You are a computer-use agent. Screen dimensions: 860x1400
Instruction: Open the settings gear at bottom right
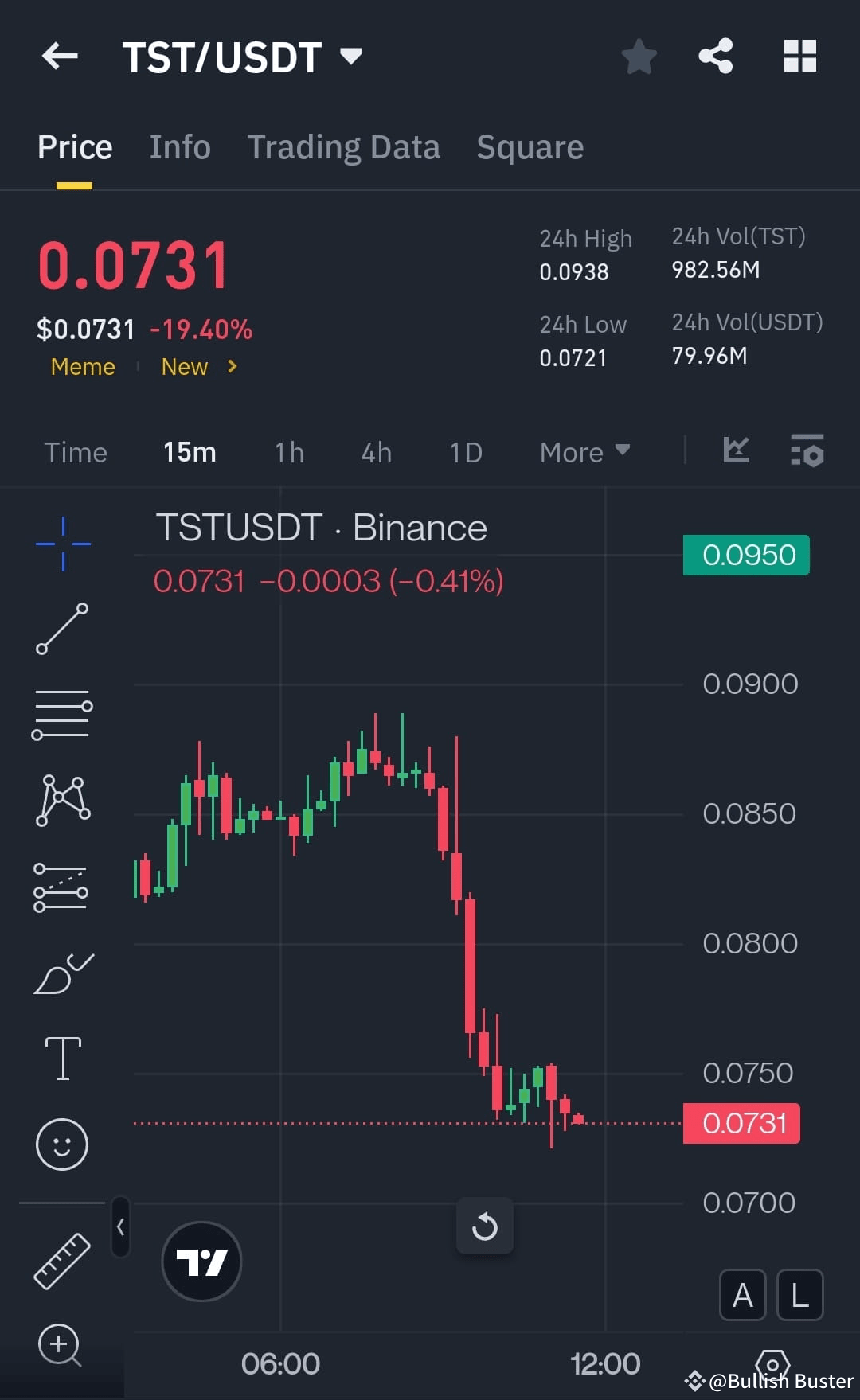click(772, 1363)
